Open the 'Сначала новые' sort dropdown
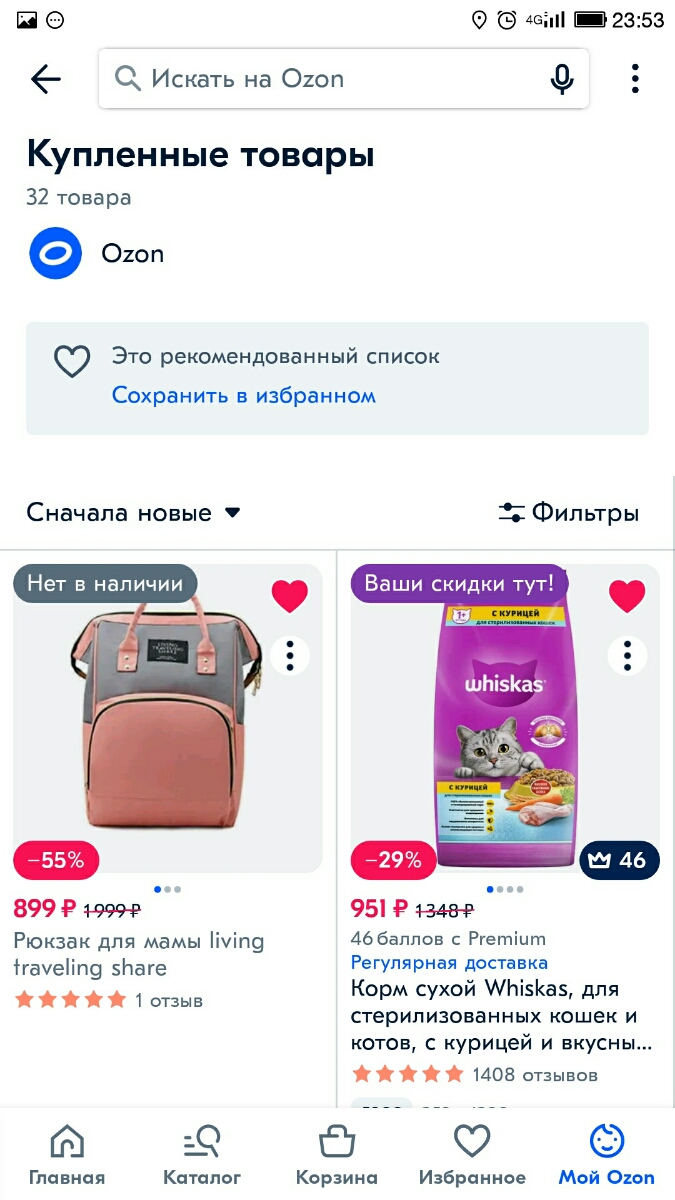The image size is (675, 1200). click(134, 513)
